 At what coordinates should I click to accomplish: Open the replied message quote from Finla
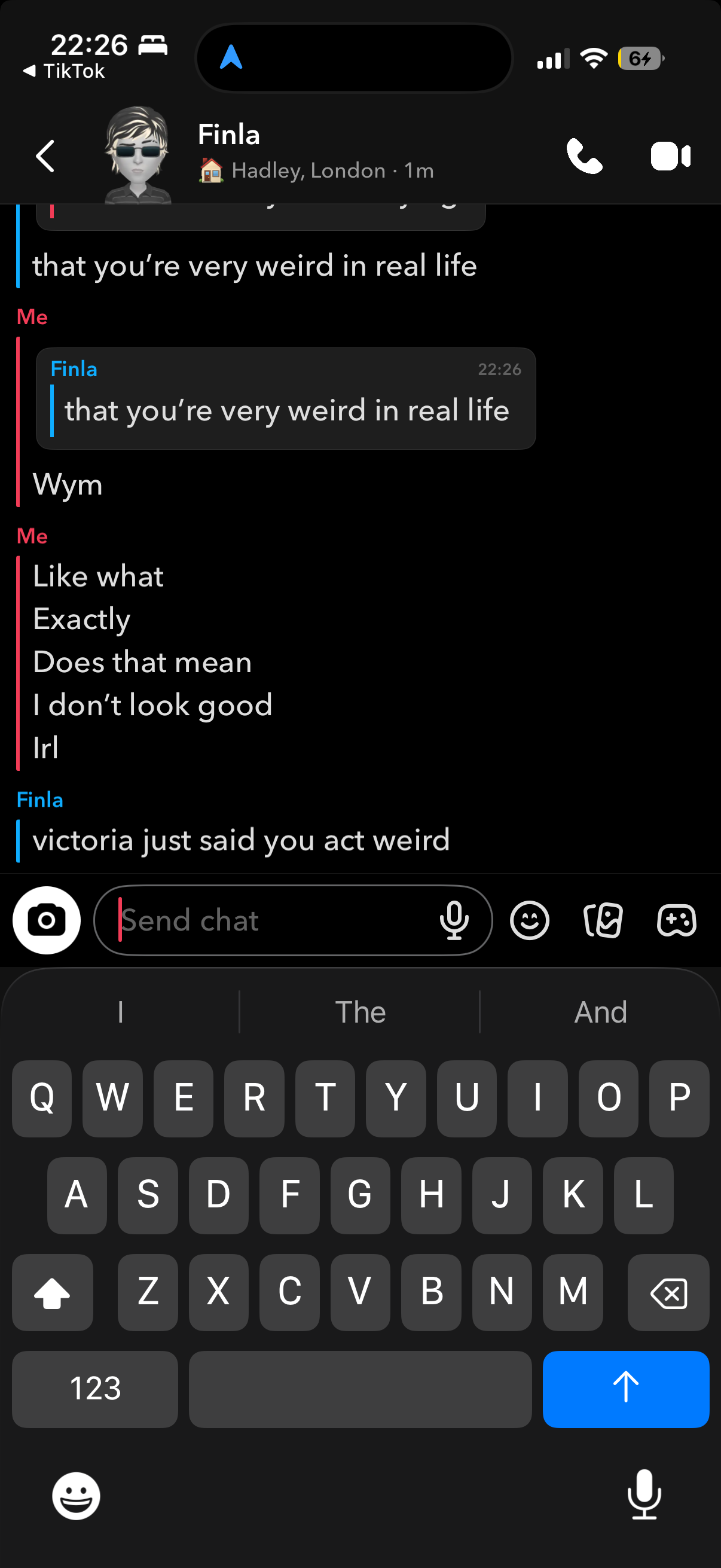tap(285, 399)
